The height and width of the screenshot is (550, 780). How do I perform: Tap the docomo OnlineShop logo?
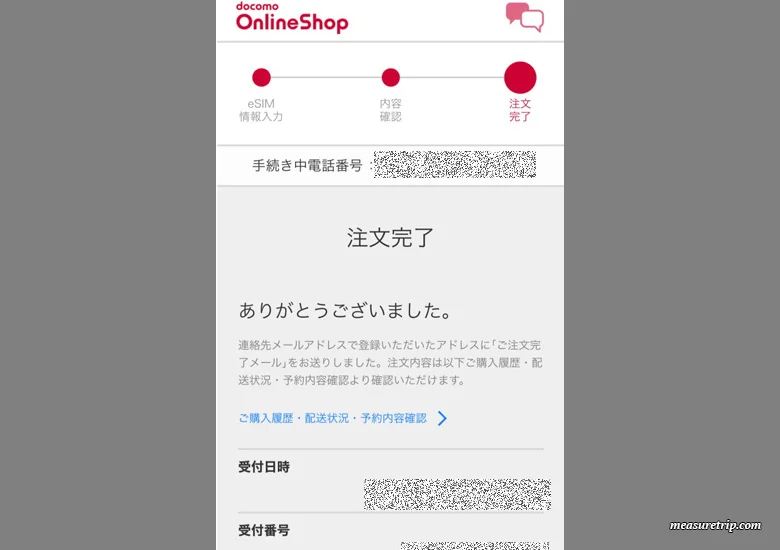(292, 18)
